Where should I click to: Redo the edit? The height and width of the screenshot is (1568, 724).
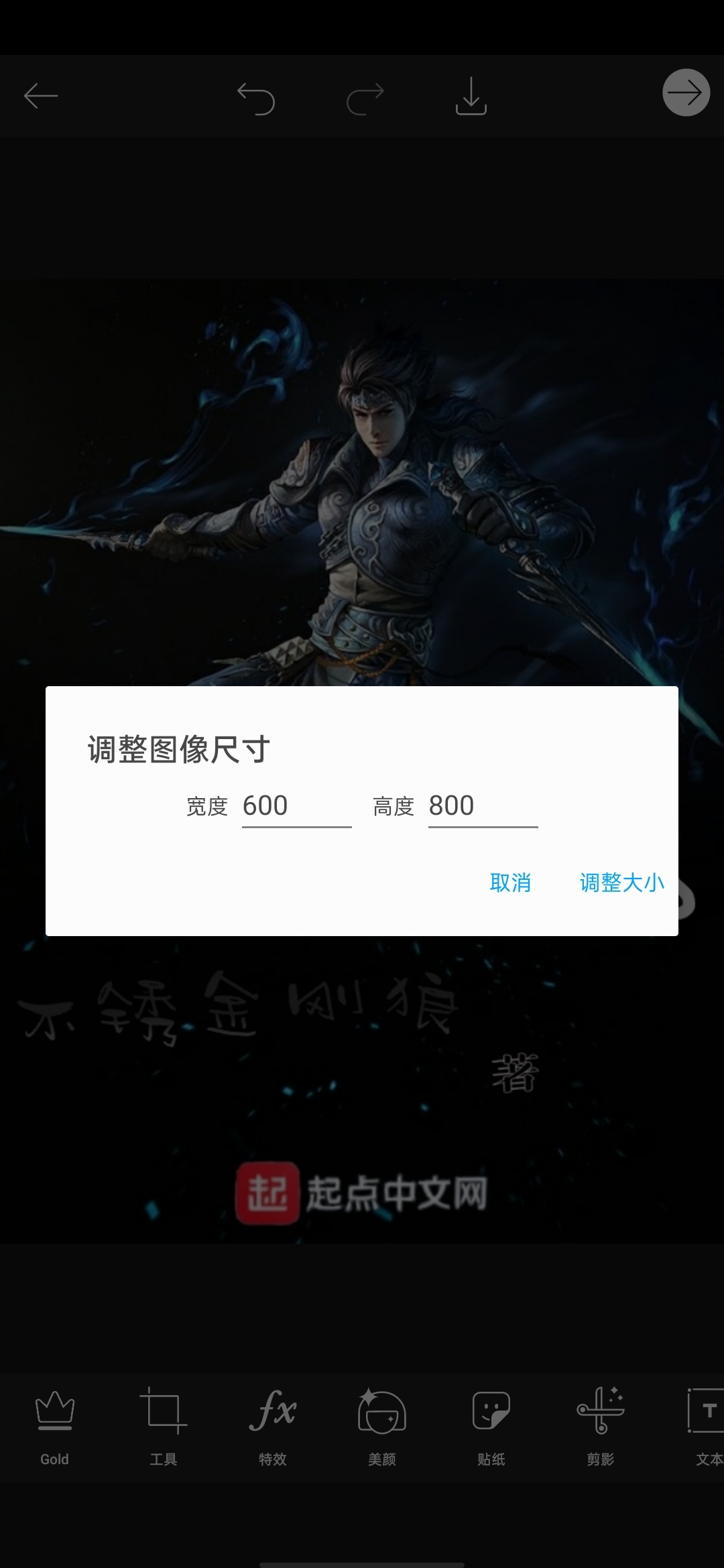click(x=365, y=99)
